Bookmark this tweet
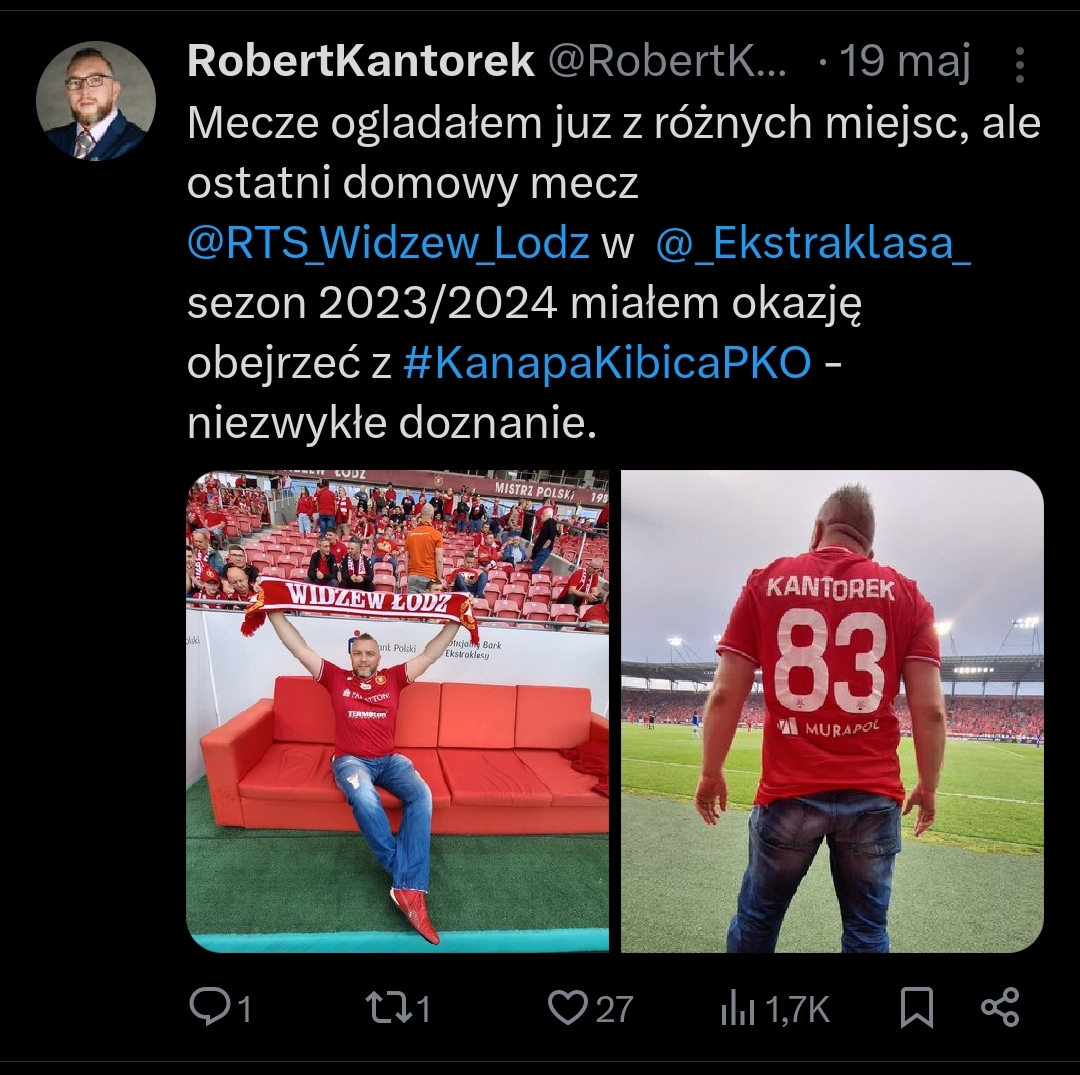The height and width of the screenshot is (1075, 1080). (916, 1007)
